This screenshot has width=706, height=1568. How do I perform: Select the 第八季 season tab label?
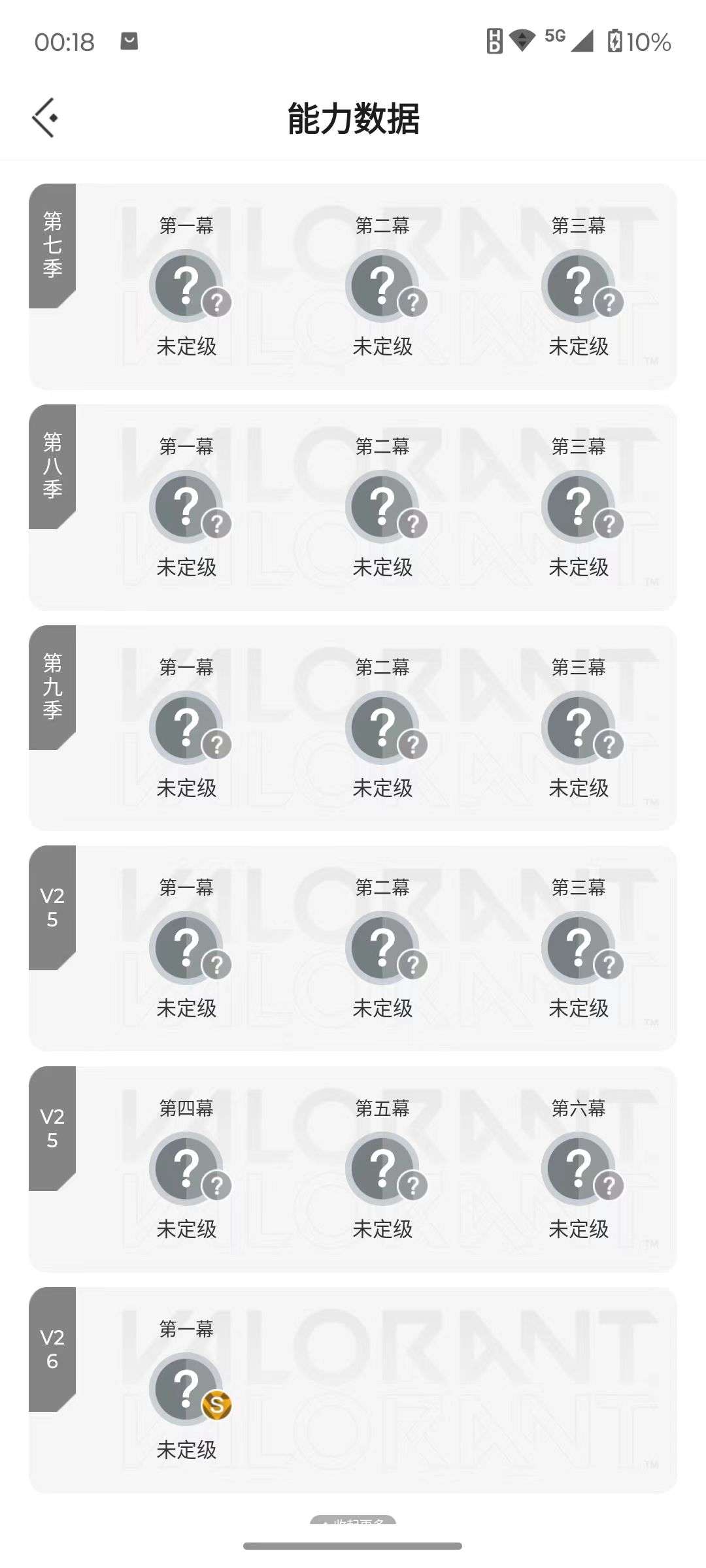pos(52,464)
